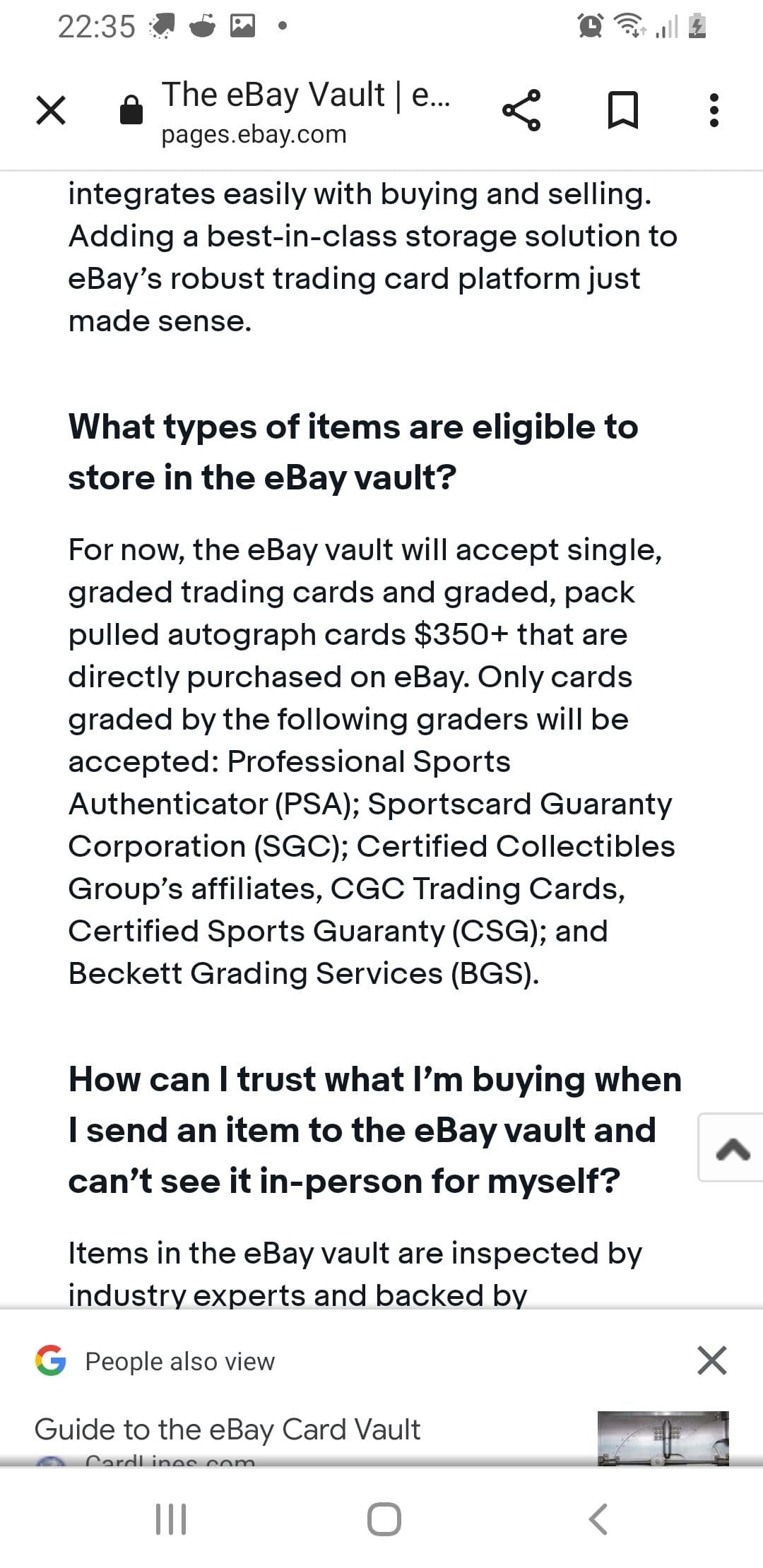Dismiss the People also view panel
This screenshot has width=763, height=1568.
click(x=711, y=1360)
